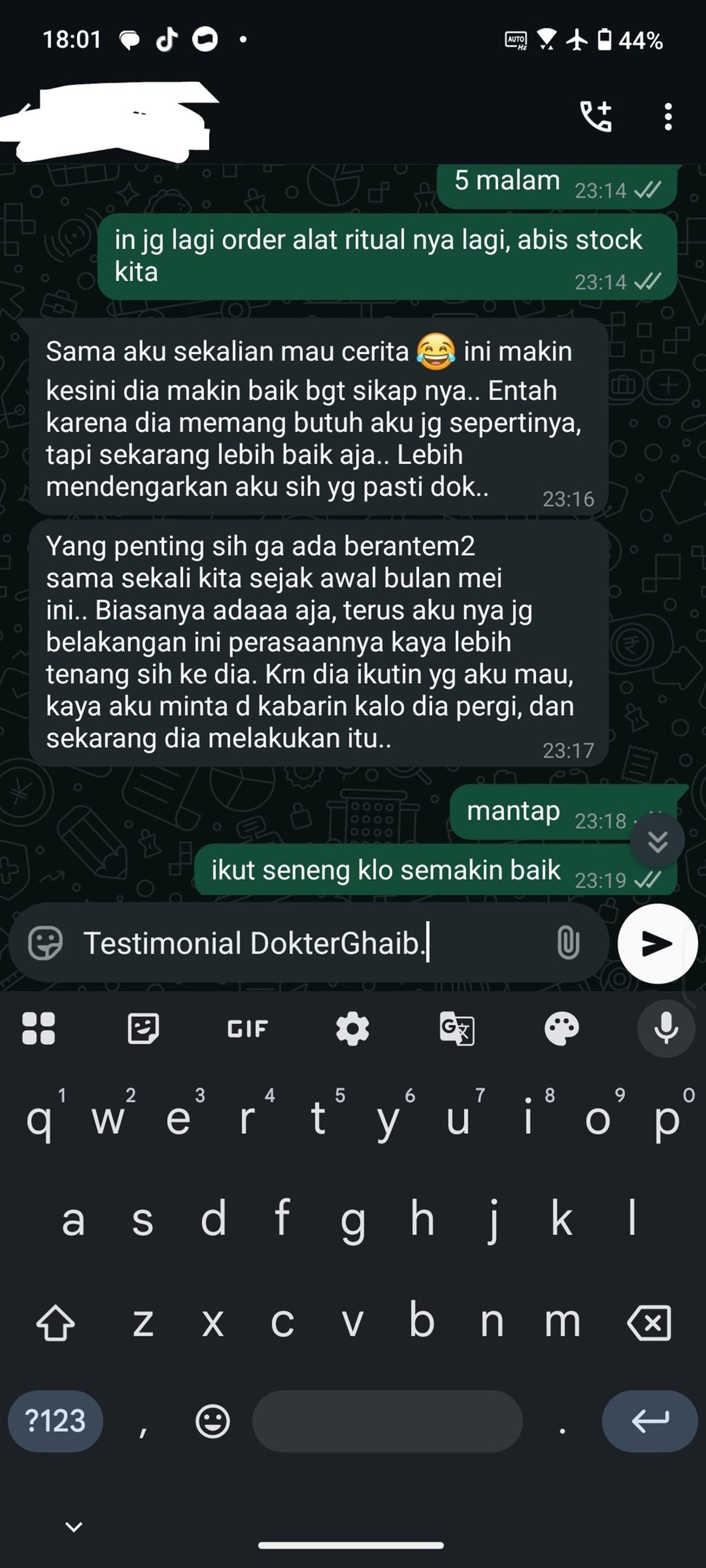Open the keyboard sticker panel
This screenshot has width=706, height=1568.
pos(143,1029)
